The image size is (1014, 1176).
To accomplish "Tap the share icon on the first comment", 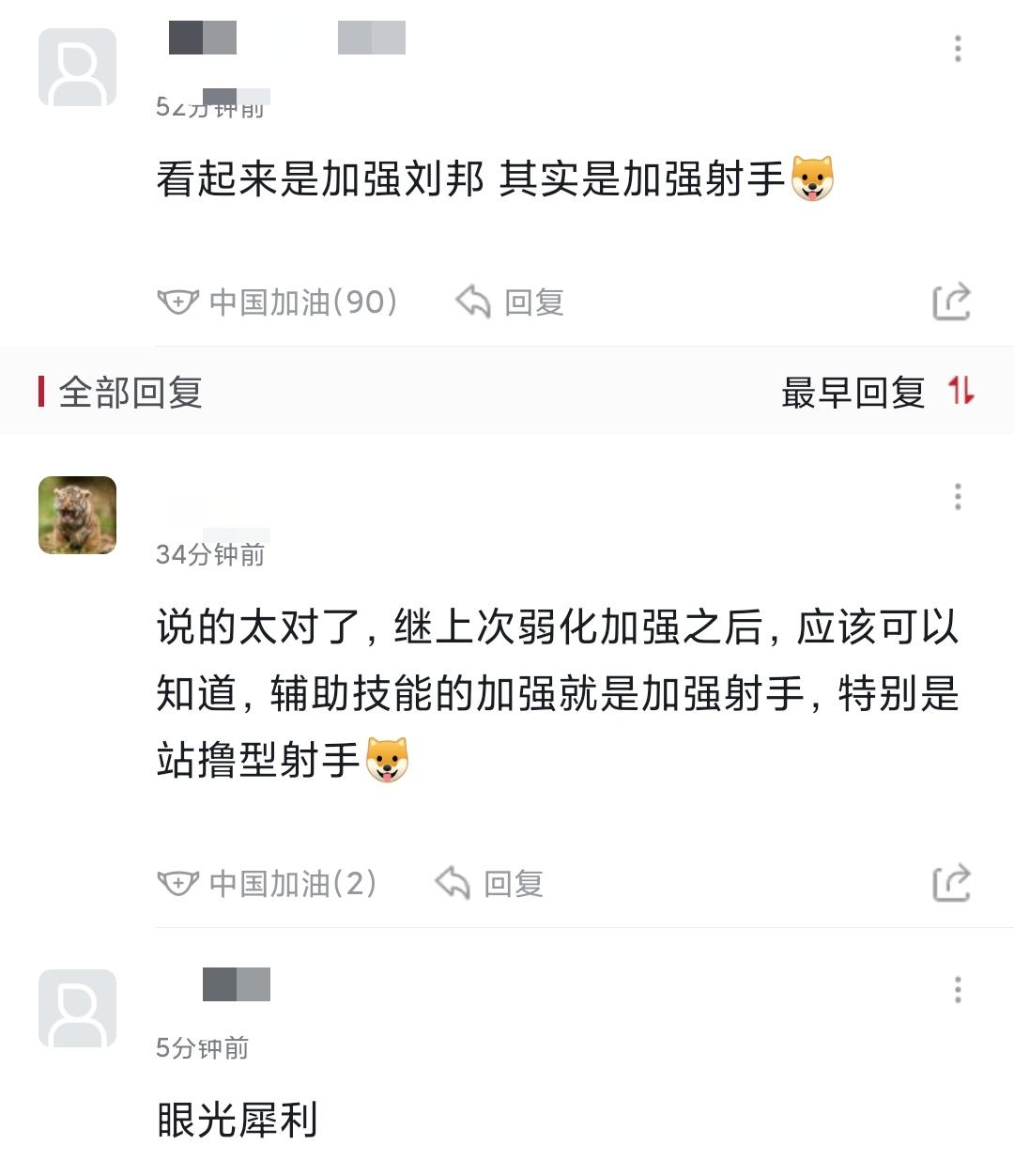I will point(957,302).
